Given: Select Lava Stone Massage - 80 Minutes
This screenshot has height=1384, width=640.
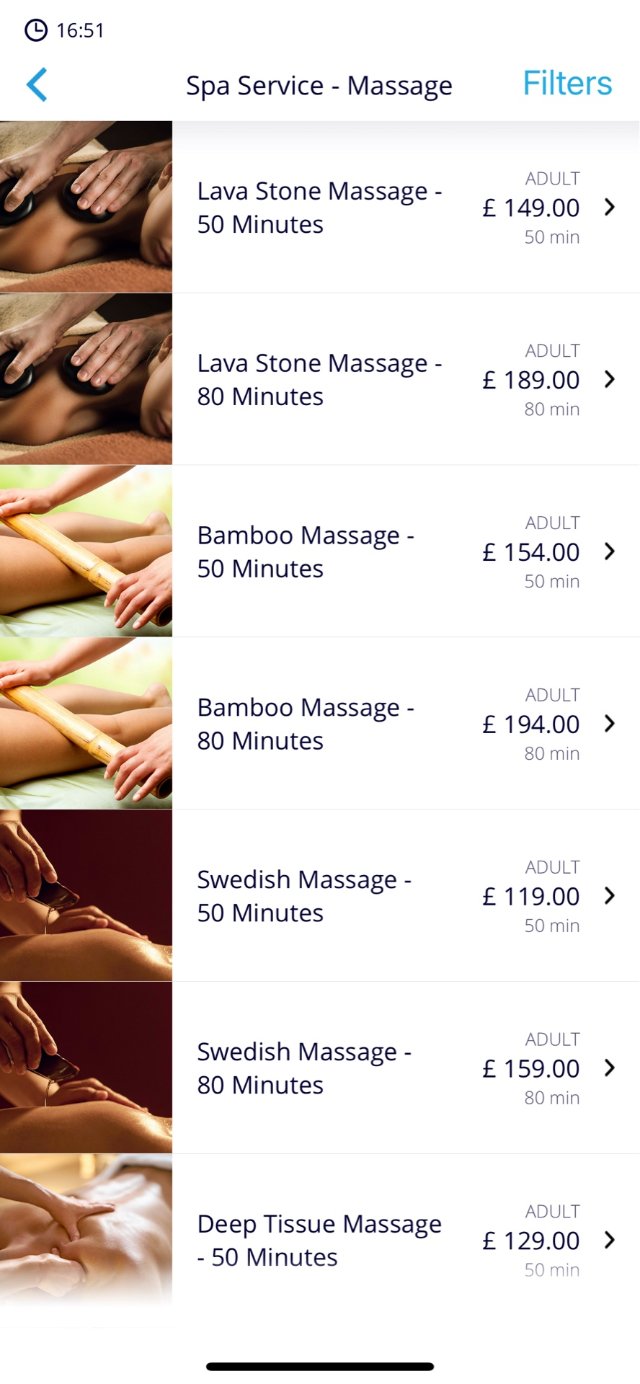Looking at the screenshot, I should 319,379.
